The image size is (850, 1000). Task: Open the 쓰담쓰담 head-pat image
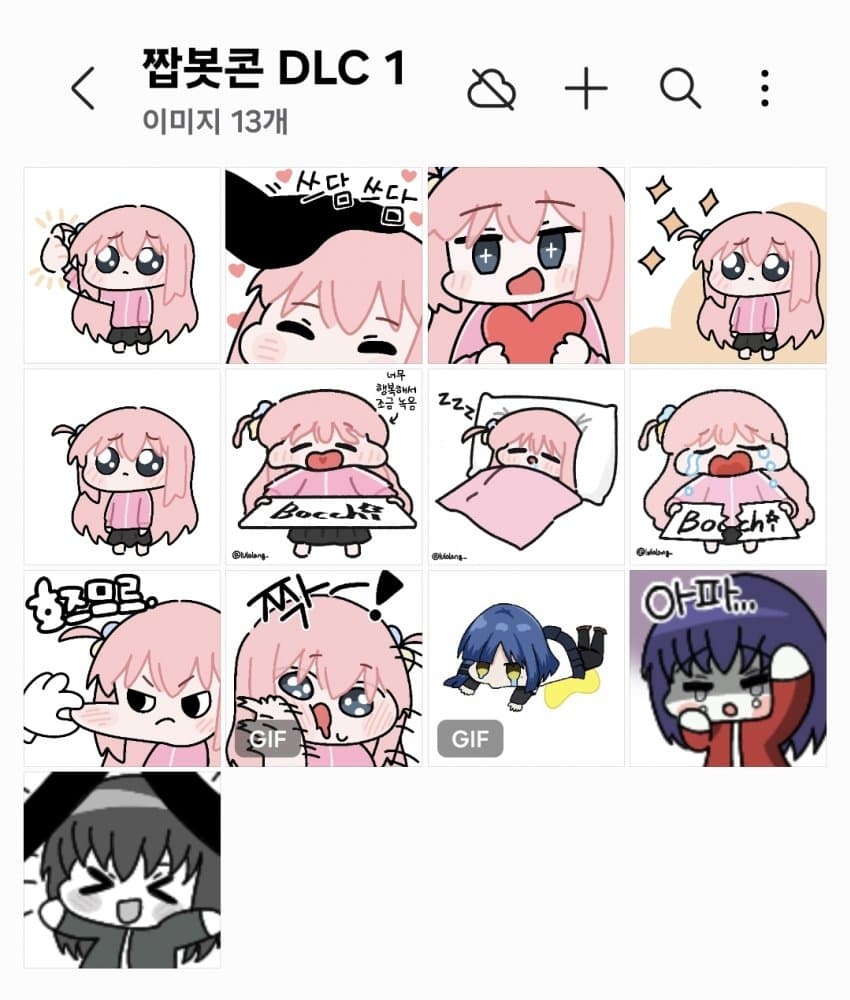pos(324,265)
